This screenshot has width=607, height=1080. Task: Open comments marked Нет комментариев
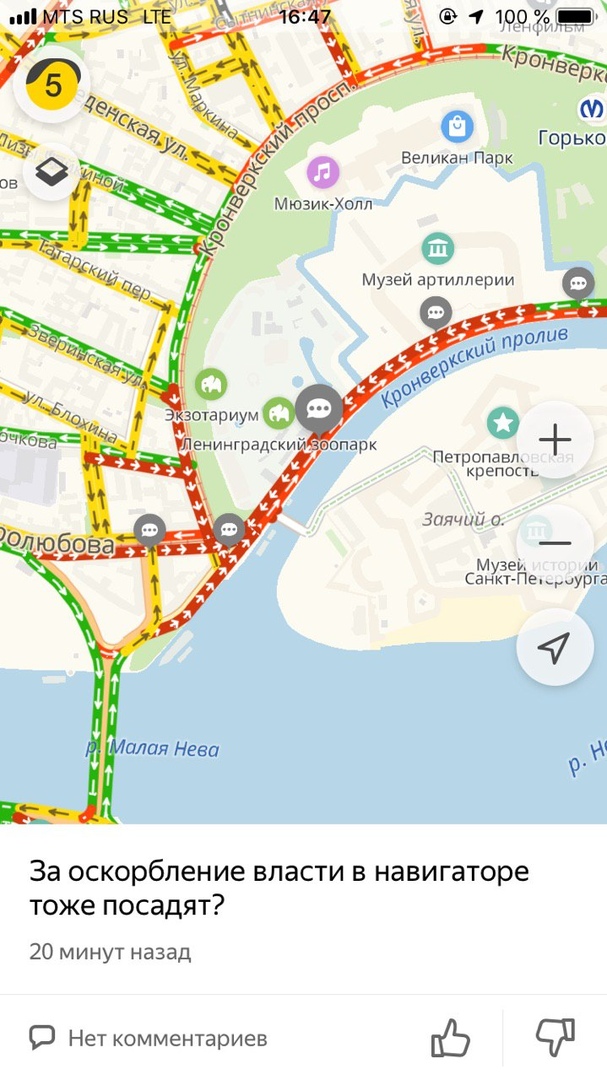click(150, 1038)
